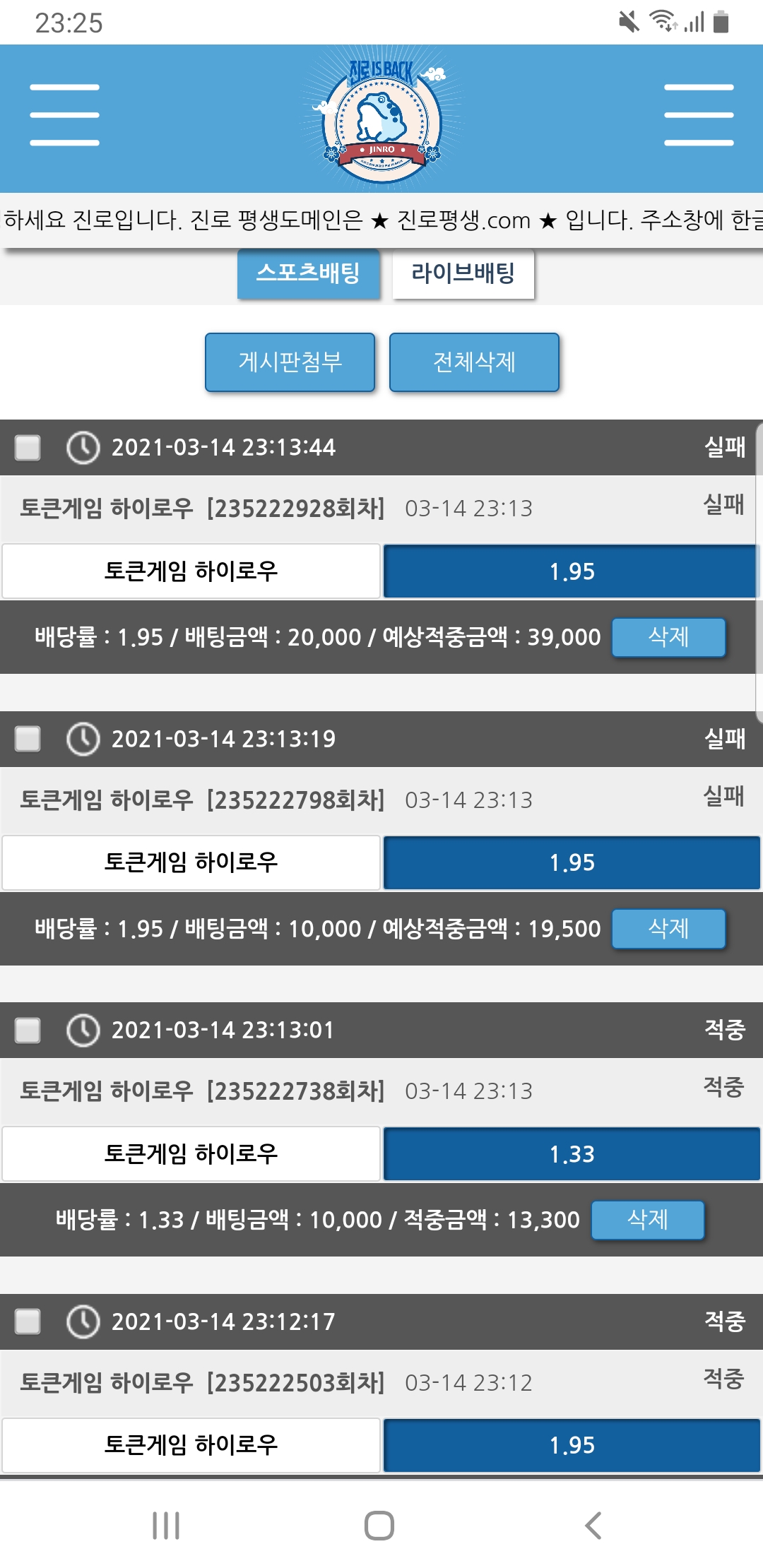Tick the checkbox for the 23:13:01 bet
Screen dimensions: 763x1568
28,1030
